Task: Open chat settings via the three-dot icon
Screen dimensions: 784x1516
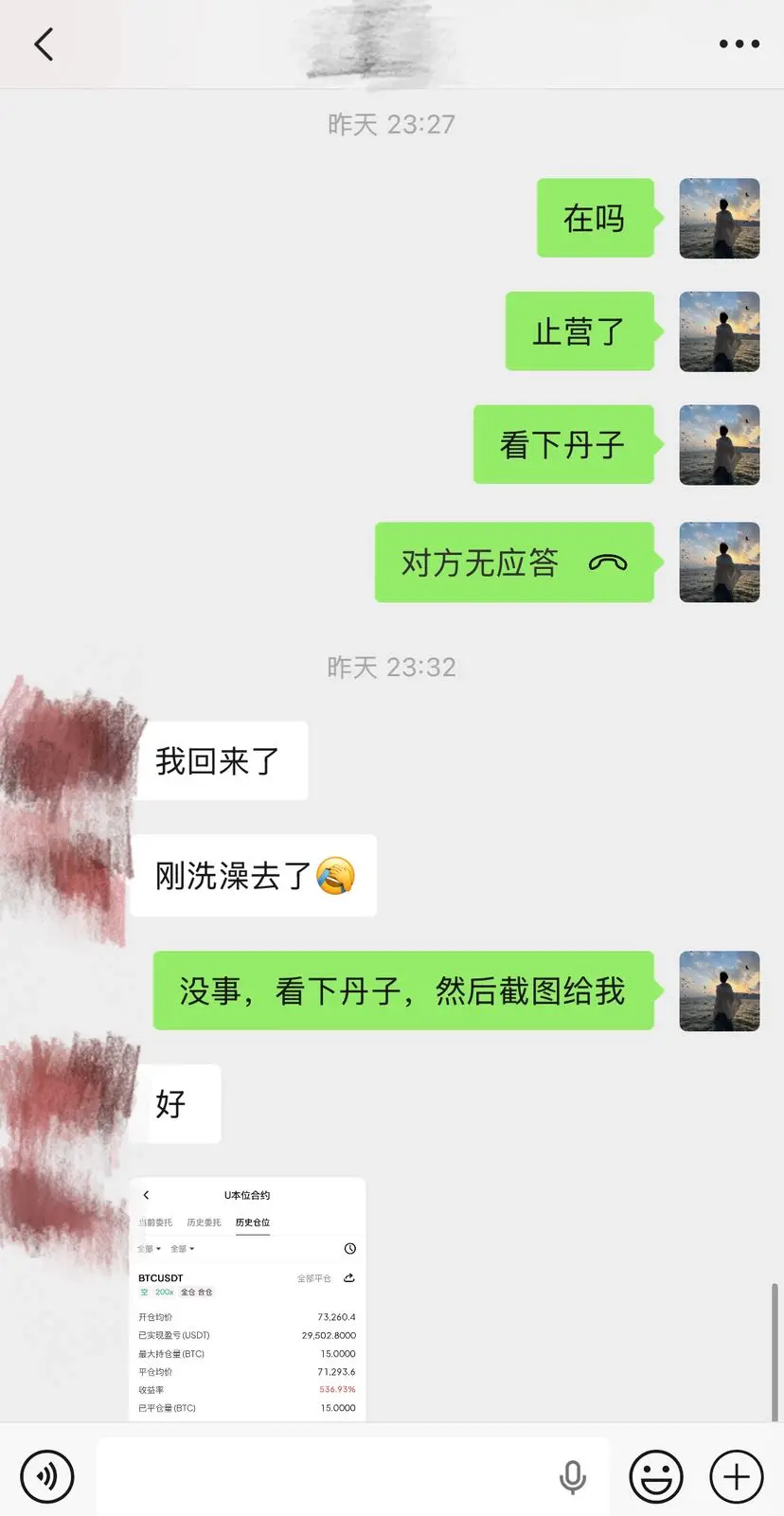Action: (739, 43)
